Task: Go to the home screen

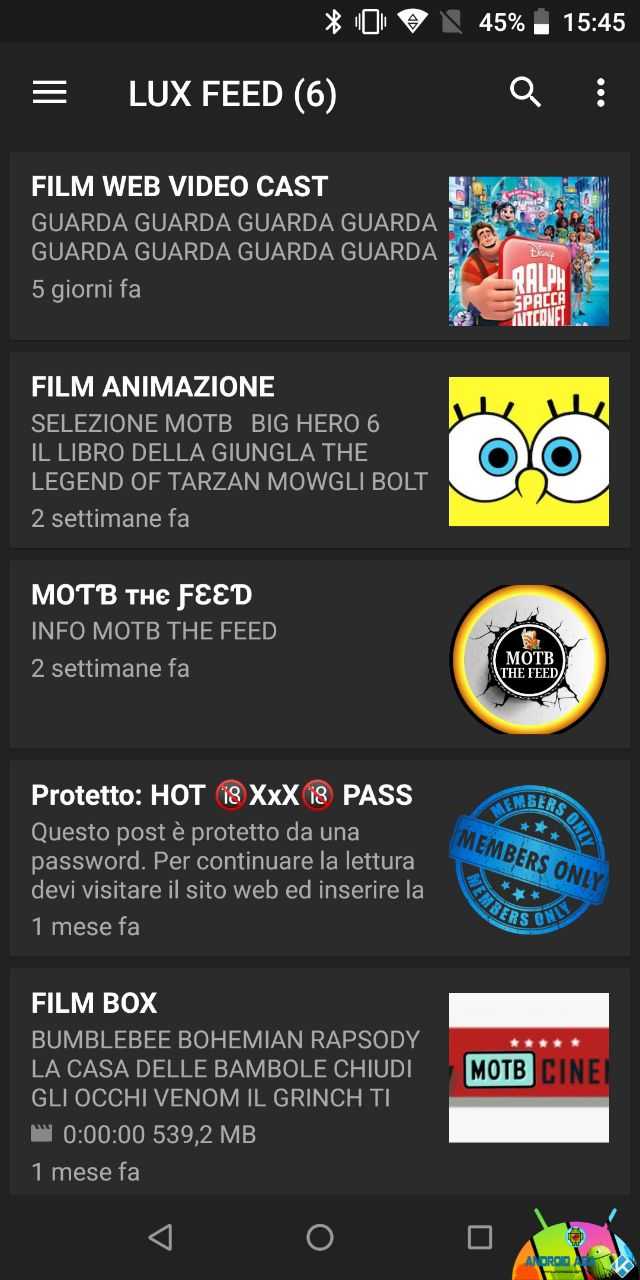Action: 320,1237
